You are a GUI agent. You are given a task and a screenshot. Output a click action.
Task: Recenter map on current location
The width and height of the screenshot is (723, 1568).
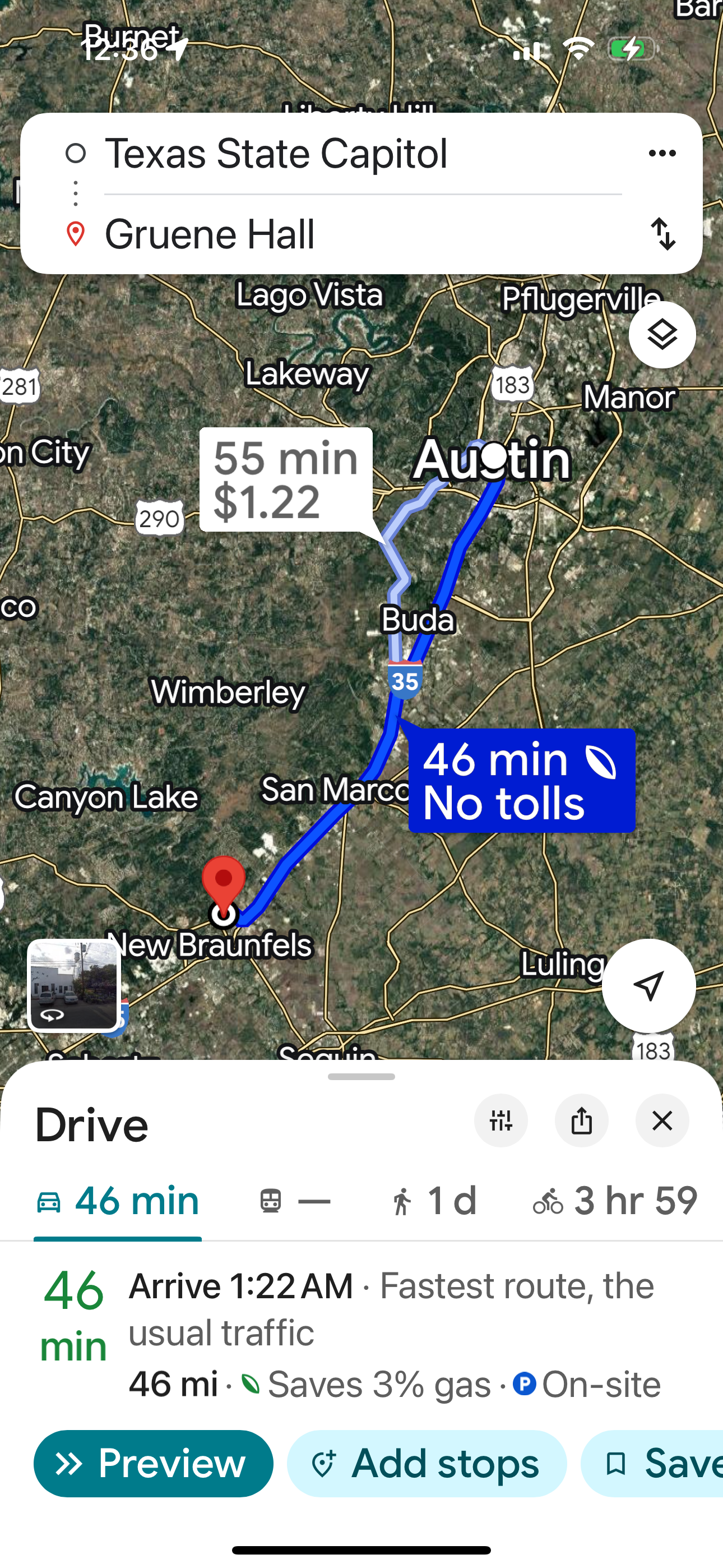tap(648, 985)
